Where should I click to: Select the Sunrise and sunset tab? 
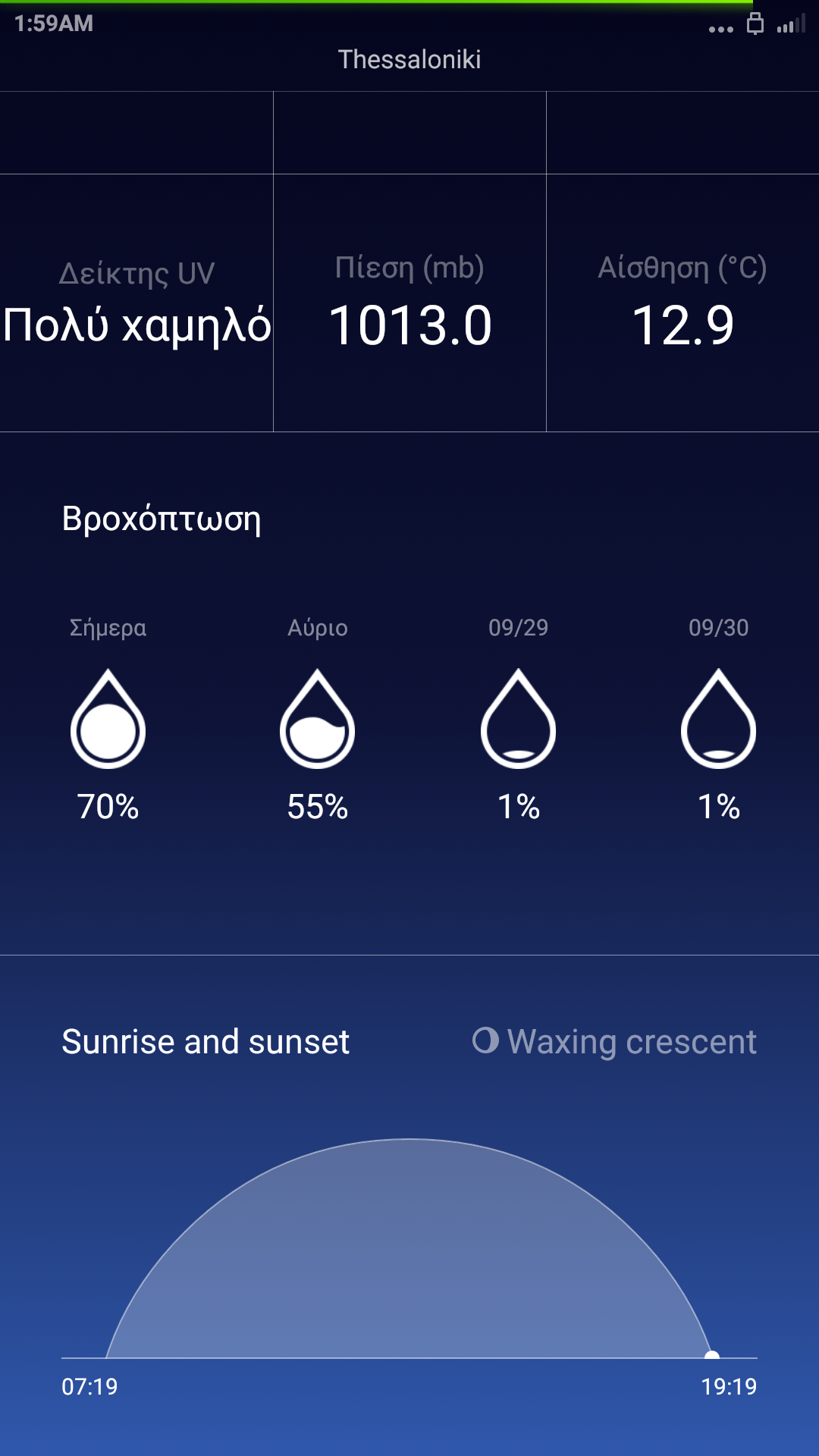206,1042
